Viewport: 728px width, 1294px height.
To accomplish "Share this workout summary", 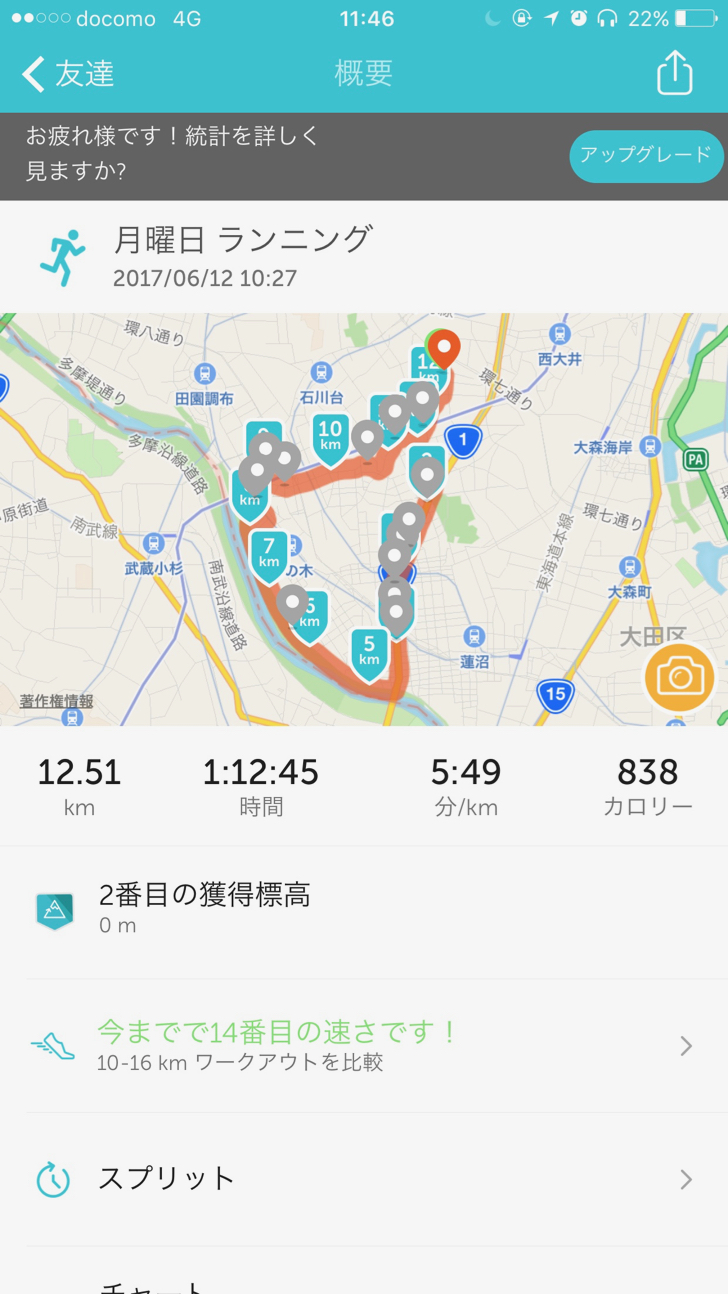I will [x=674, y=73].
